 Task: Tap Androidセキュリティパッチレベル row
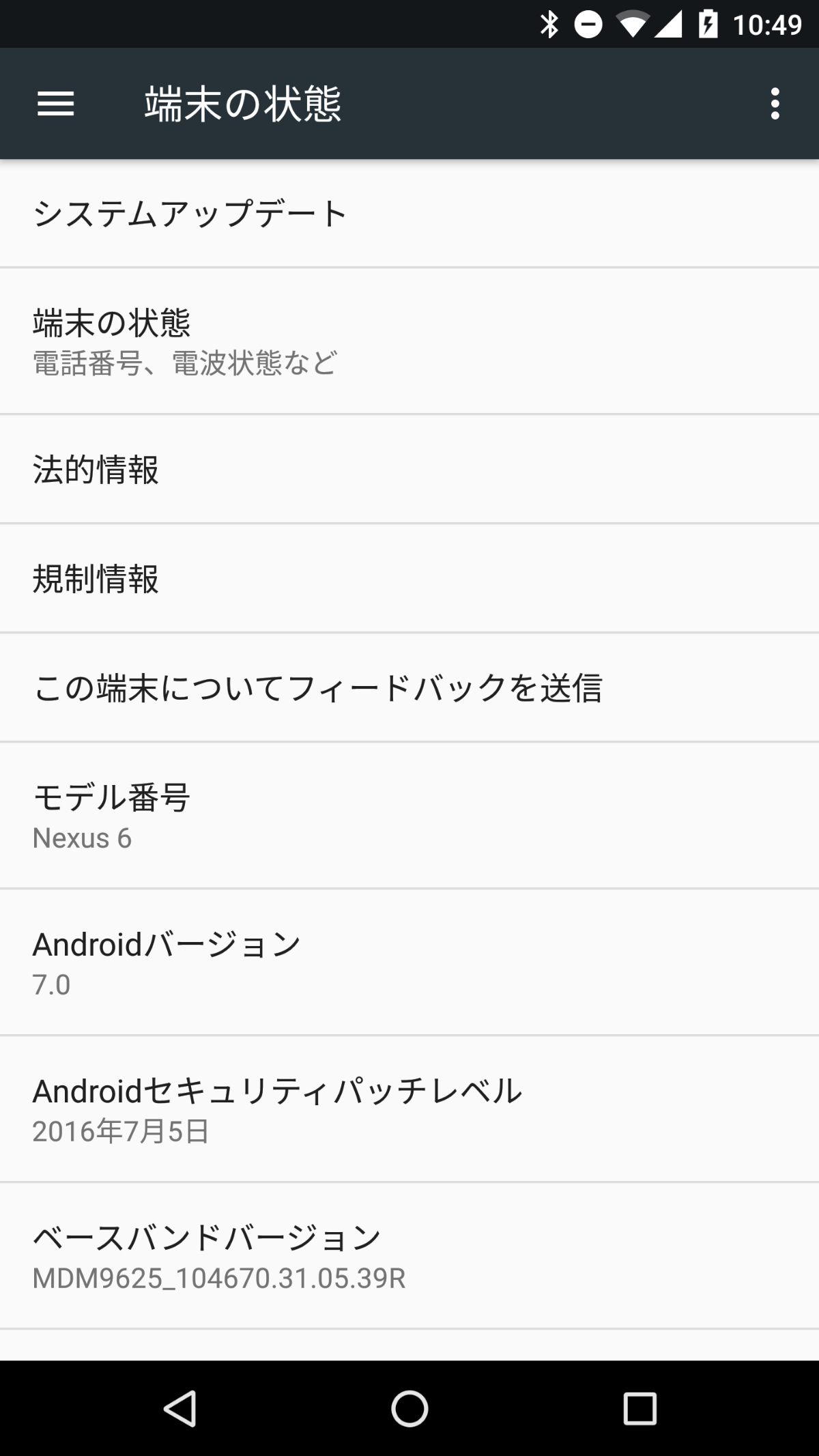(x=409, y=1109)
